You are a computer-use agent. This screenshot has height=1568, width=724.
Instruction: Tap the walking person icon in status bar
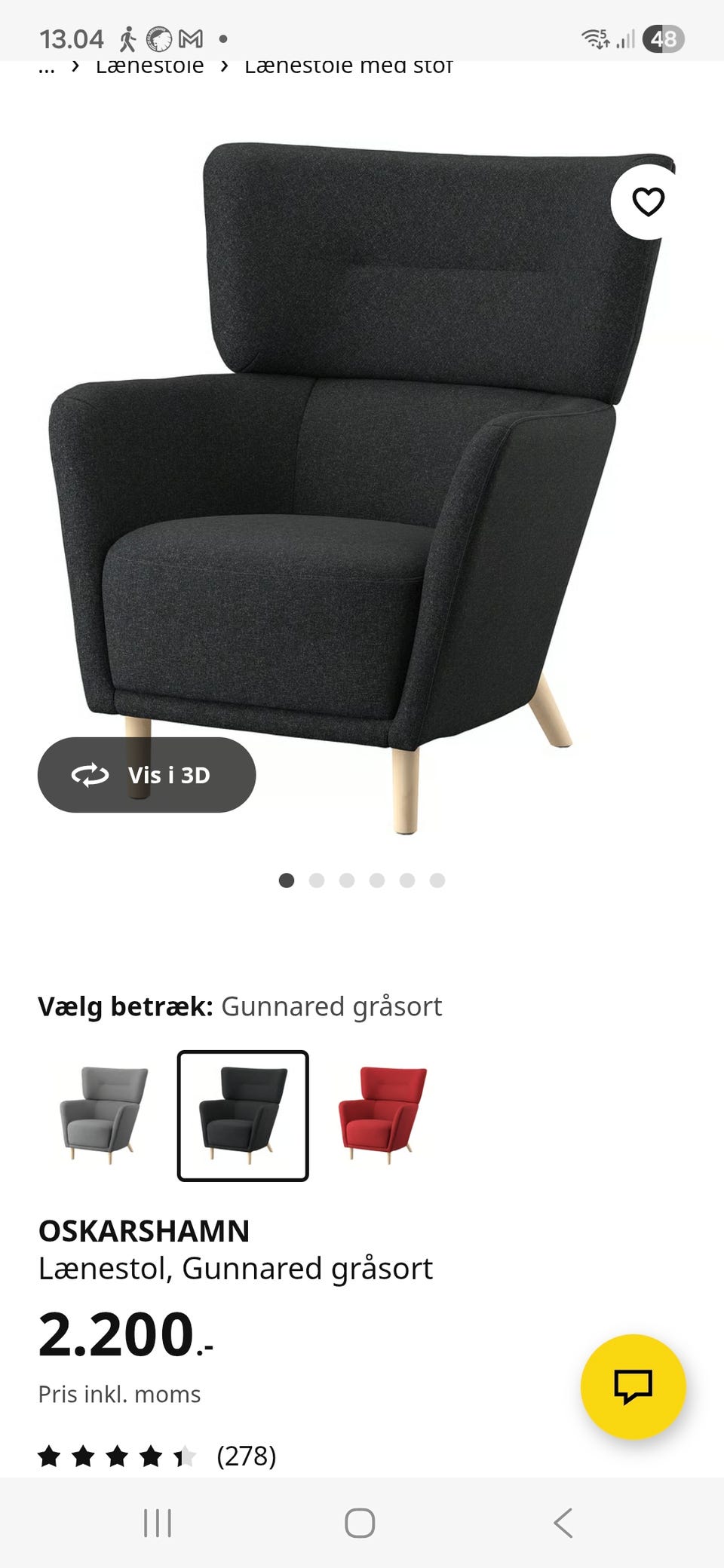coord(130,38)
